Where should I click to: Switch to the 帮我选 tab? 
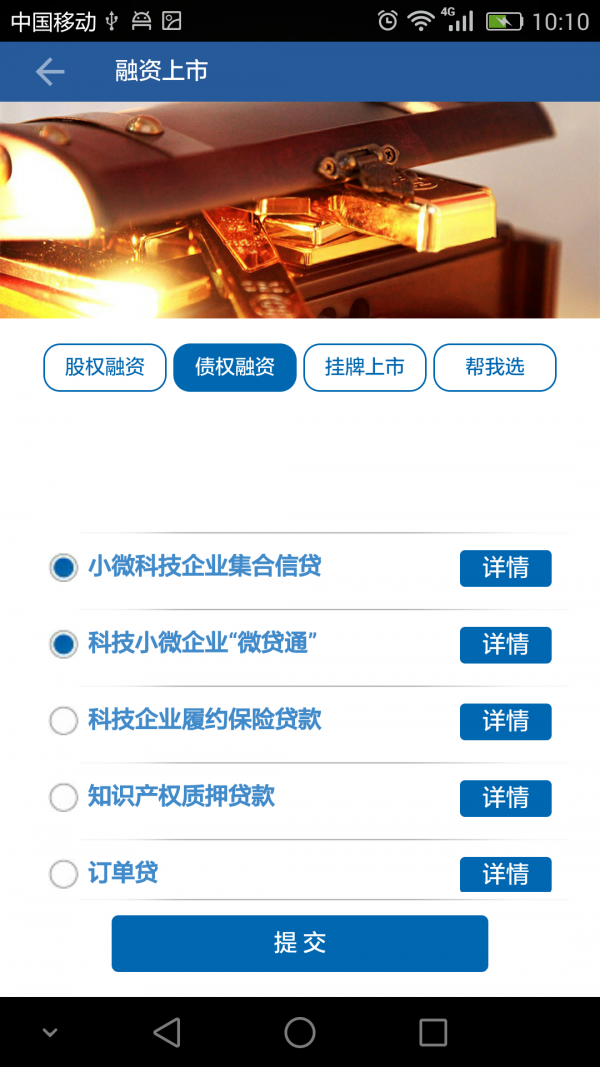click(x=494, y=367)
